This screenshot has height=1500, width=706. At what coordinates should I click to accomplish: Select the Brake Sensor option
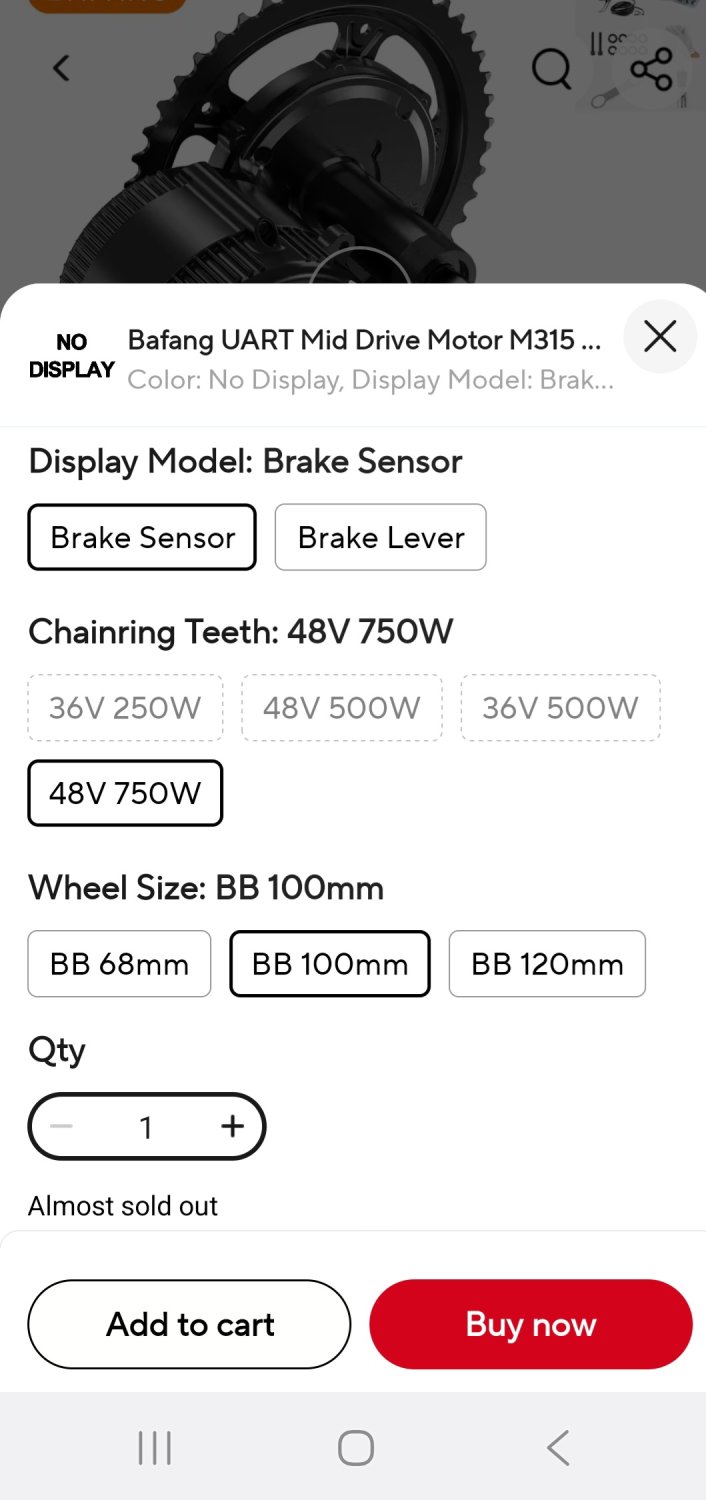[x=142, y=537]
